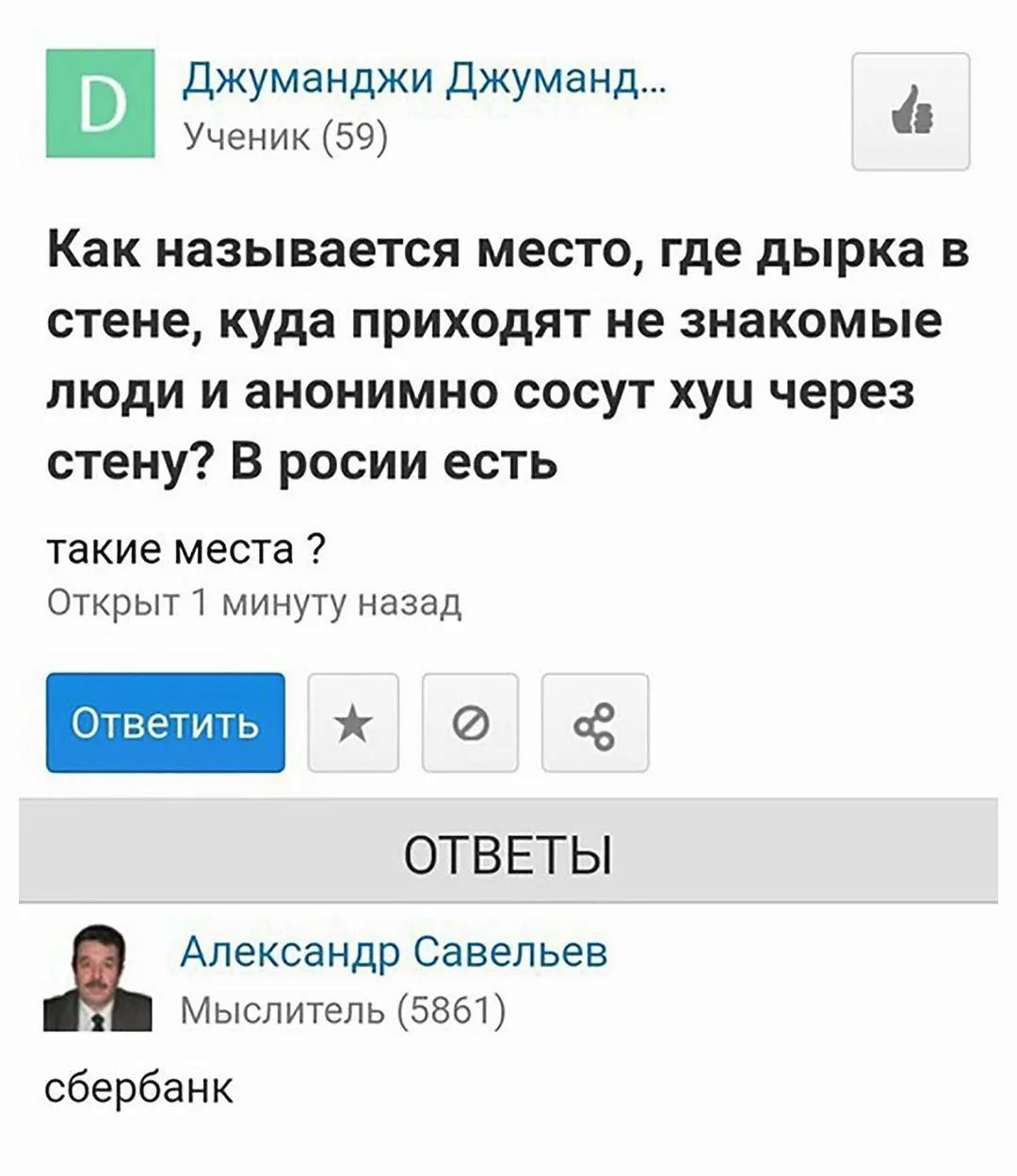
Task: Tap the blue Ответить button
Action: [166, 723]
